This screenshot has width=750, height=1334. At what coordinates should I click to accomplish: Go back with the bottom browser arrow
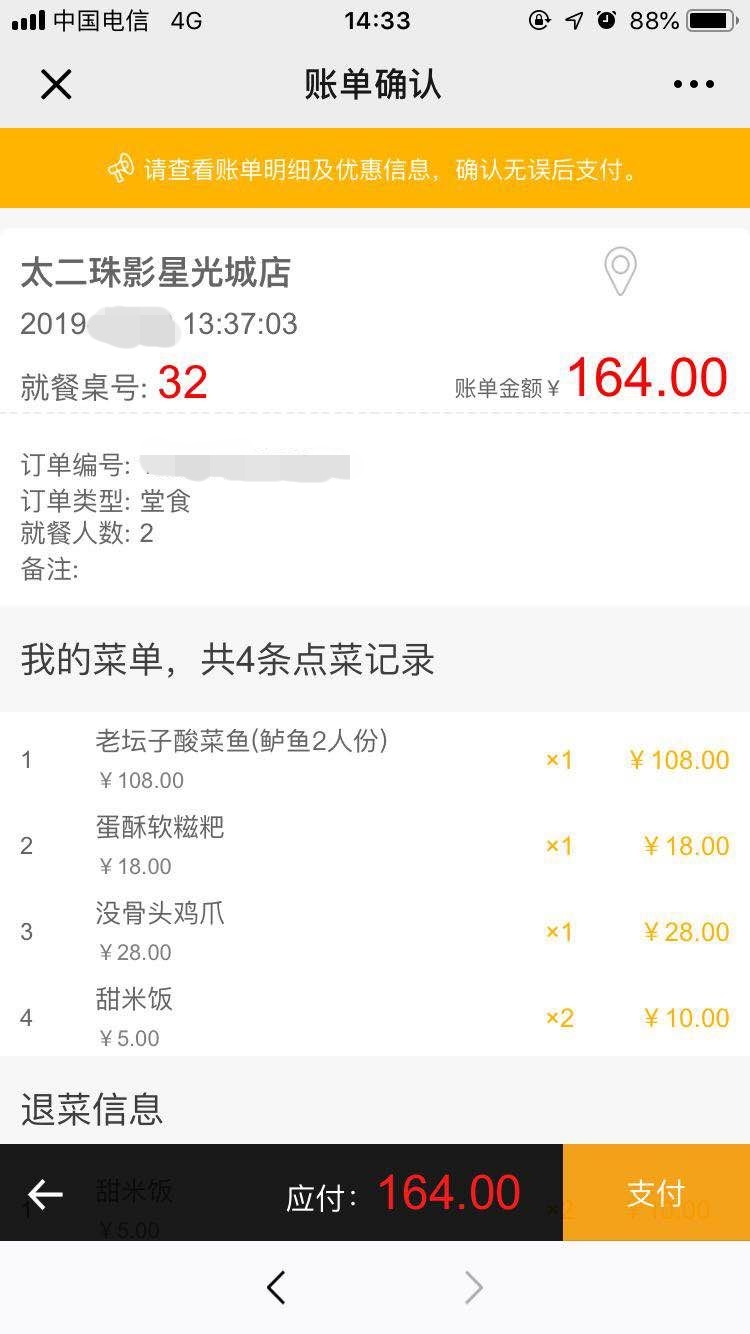pyautogui.click(x=277, y=1288)
